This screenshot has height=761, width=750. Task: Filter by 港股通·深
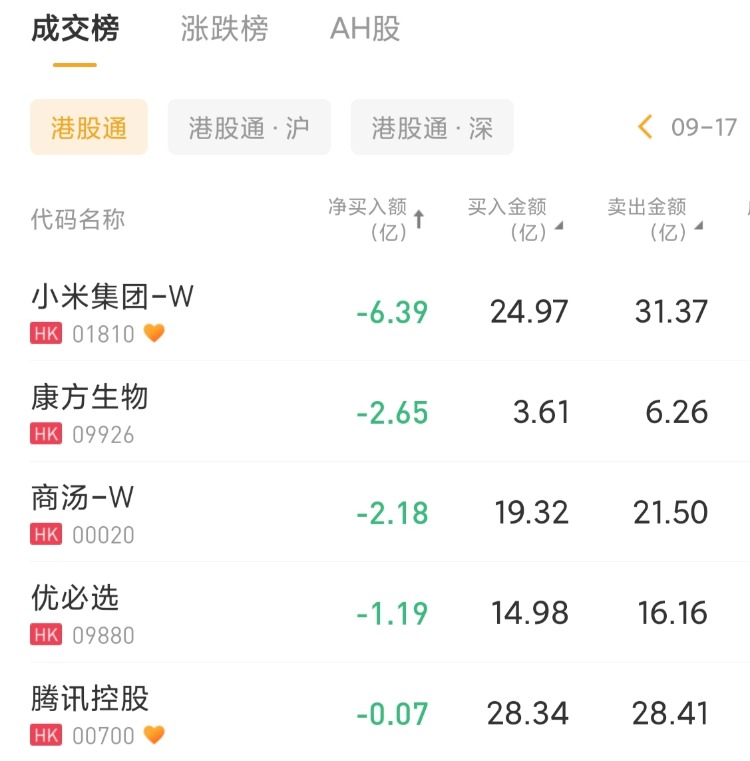pos(432,127)
